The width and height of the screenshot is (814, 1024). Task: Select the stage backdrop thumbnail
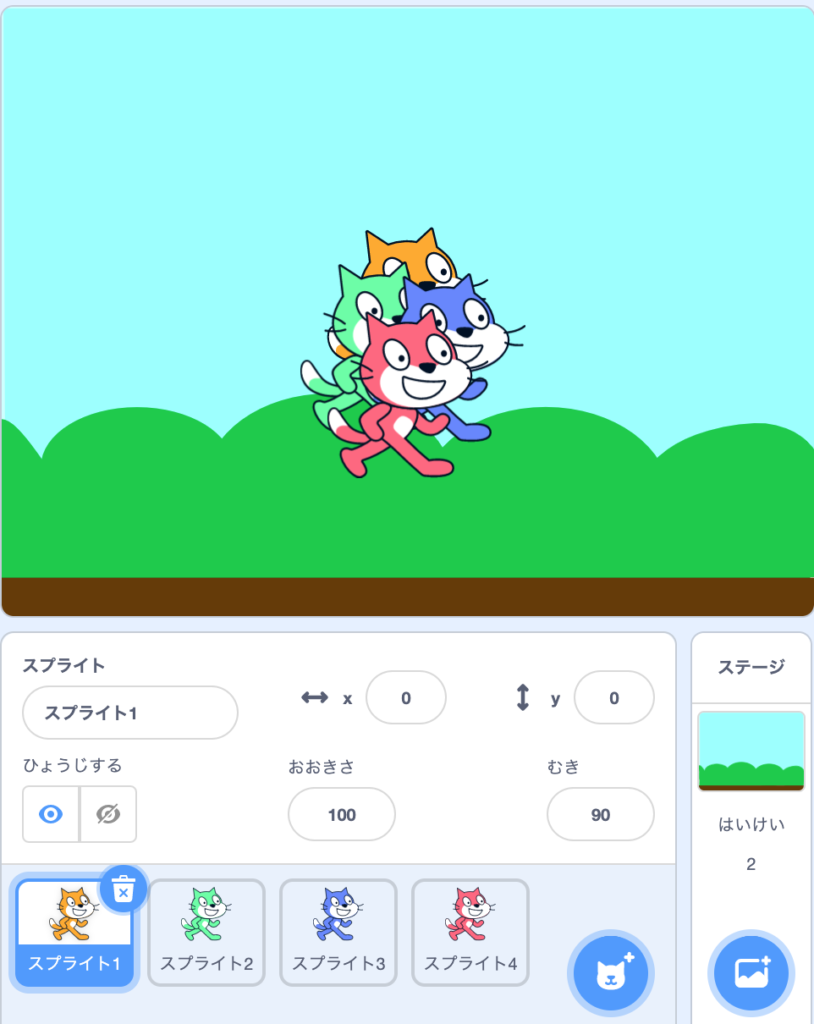751,751
